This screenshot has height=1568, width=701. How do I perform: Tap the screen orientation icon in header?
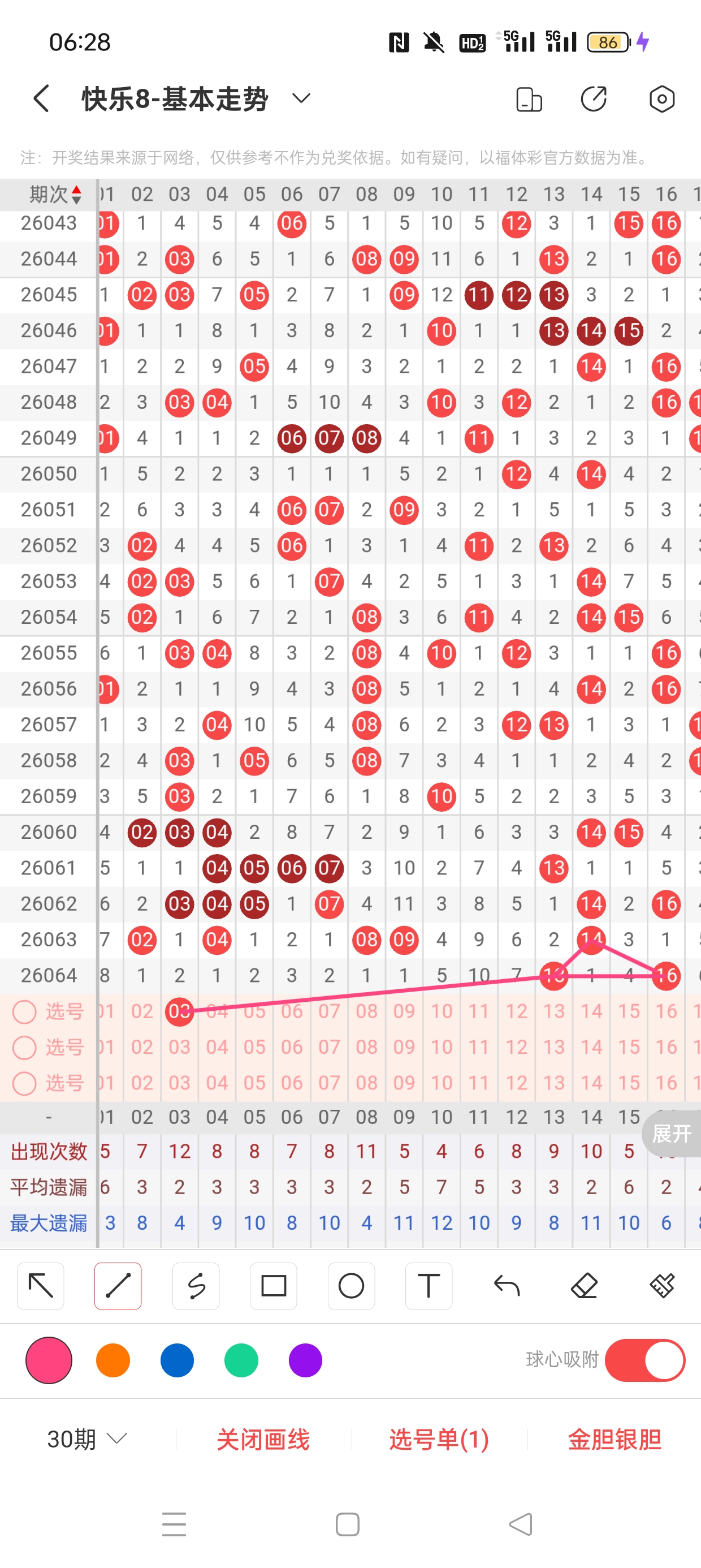528,99
